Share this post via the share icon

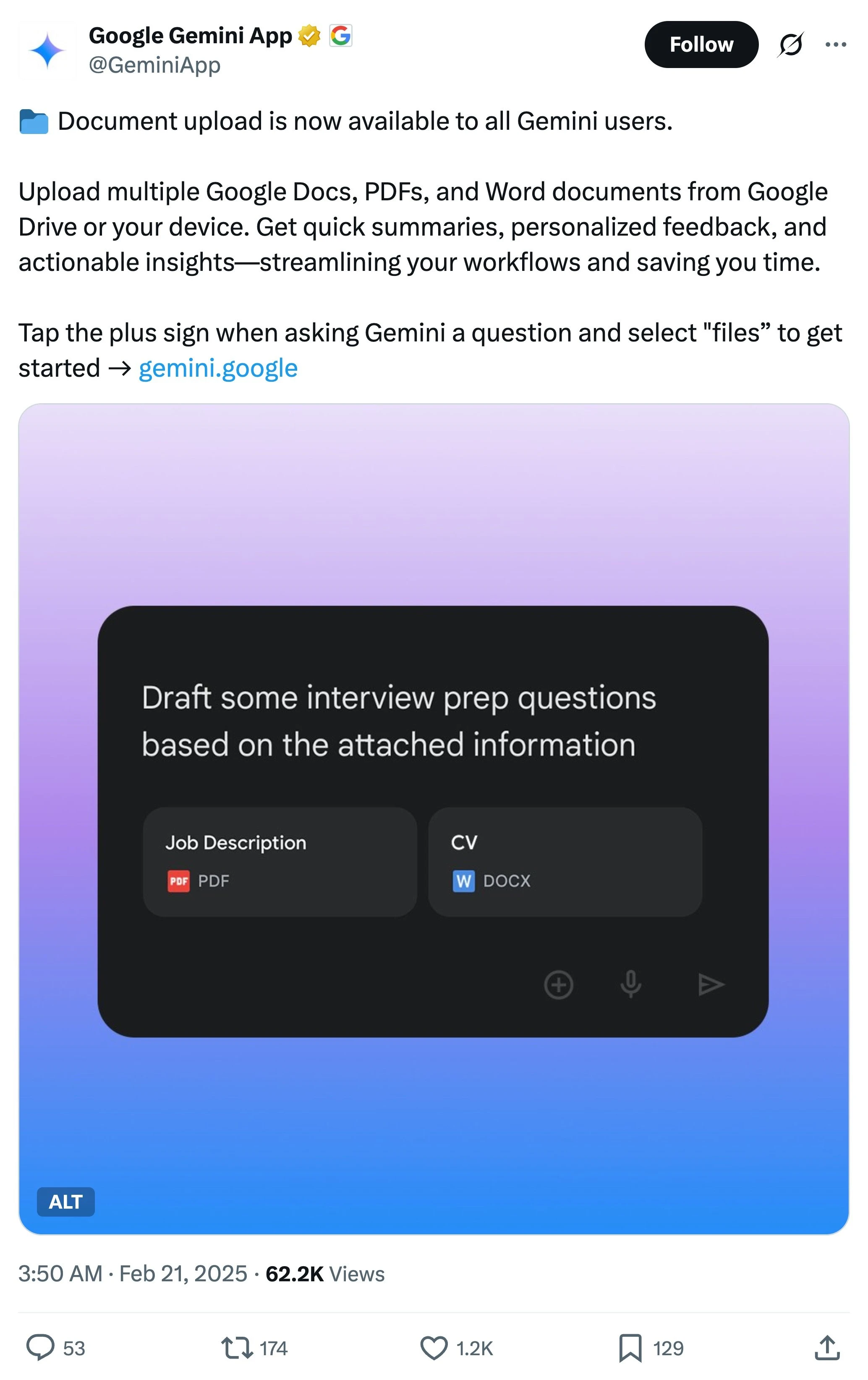[827, 1348]
